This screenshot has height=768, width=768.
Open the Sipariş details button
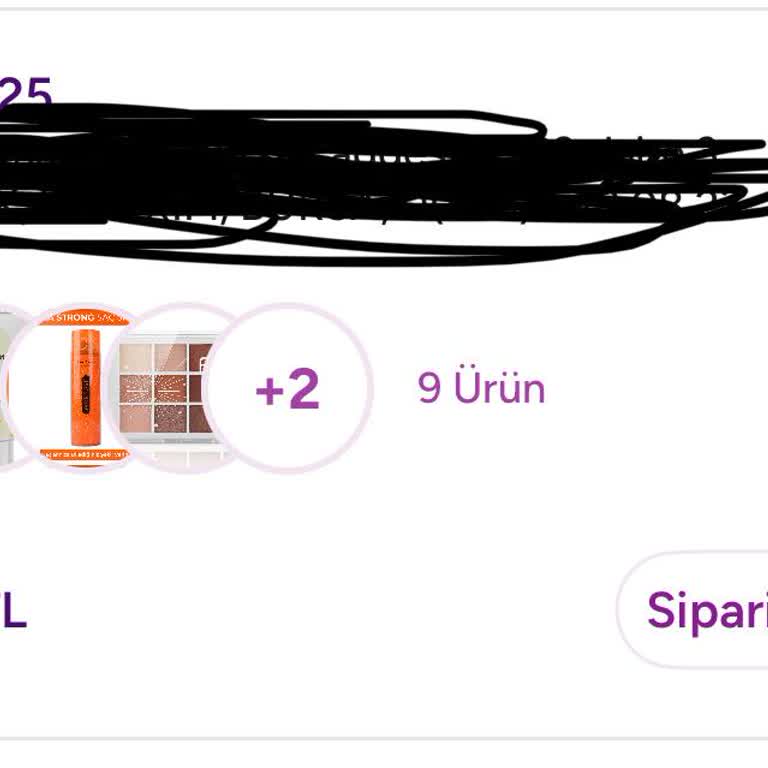(705, 609)
